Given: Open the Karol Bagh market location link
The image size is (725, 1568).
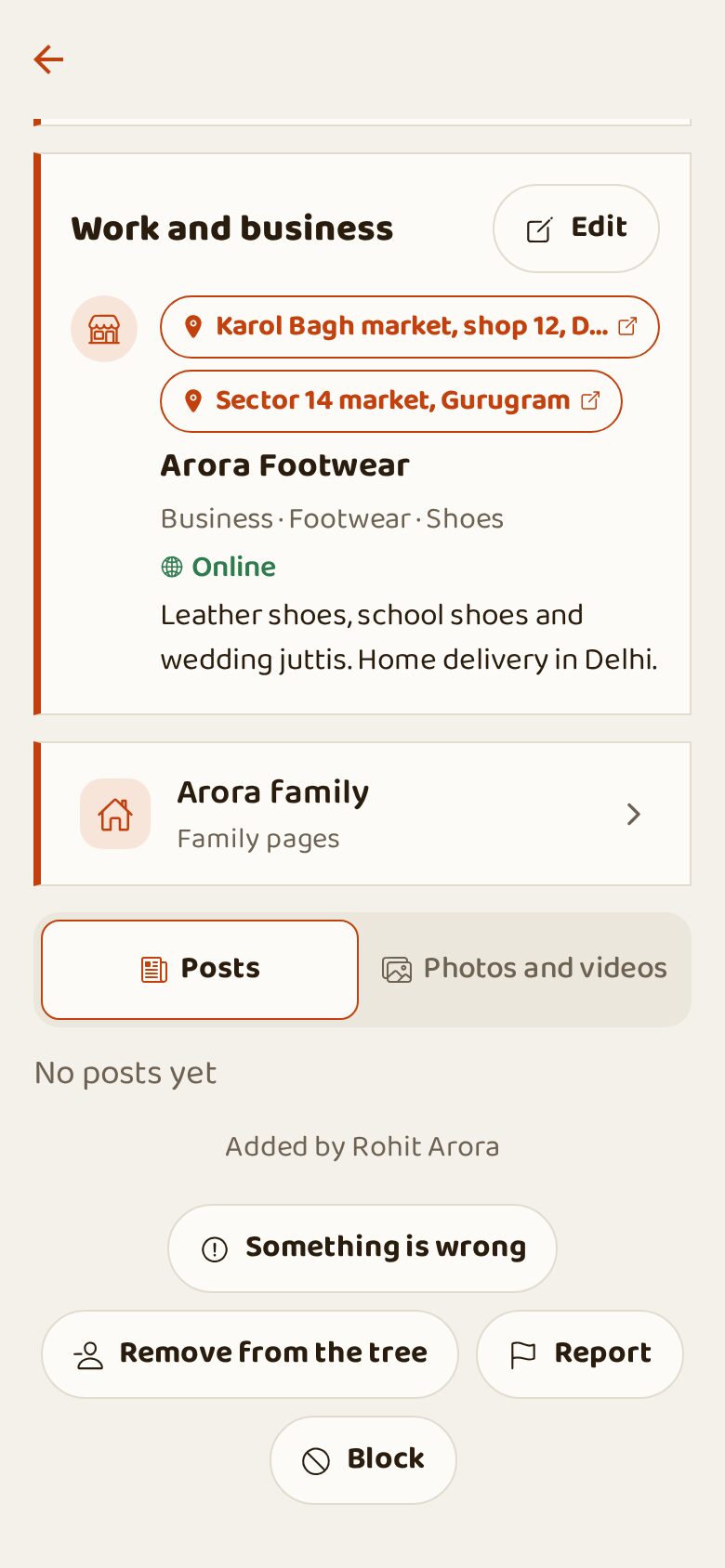Looking at the screenshot, I should tap(410, 327).
